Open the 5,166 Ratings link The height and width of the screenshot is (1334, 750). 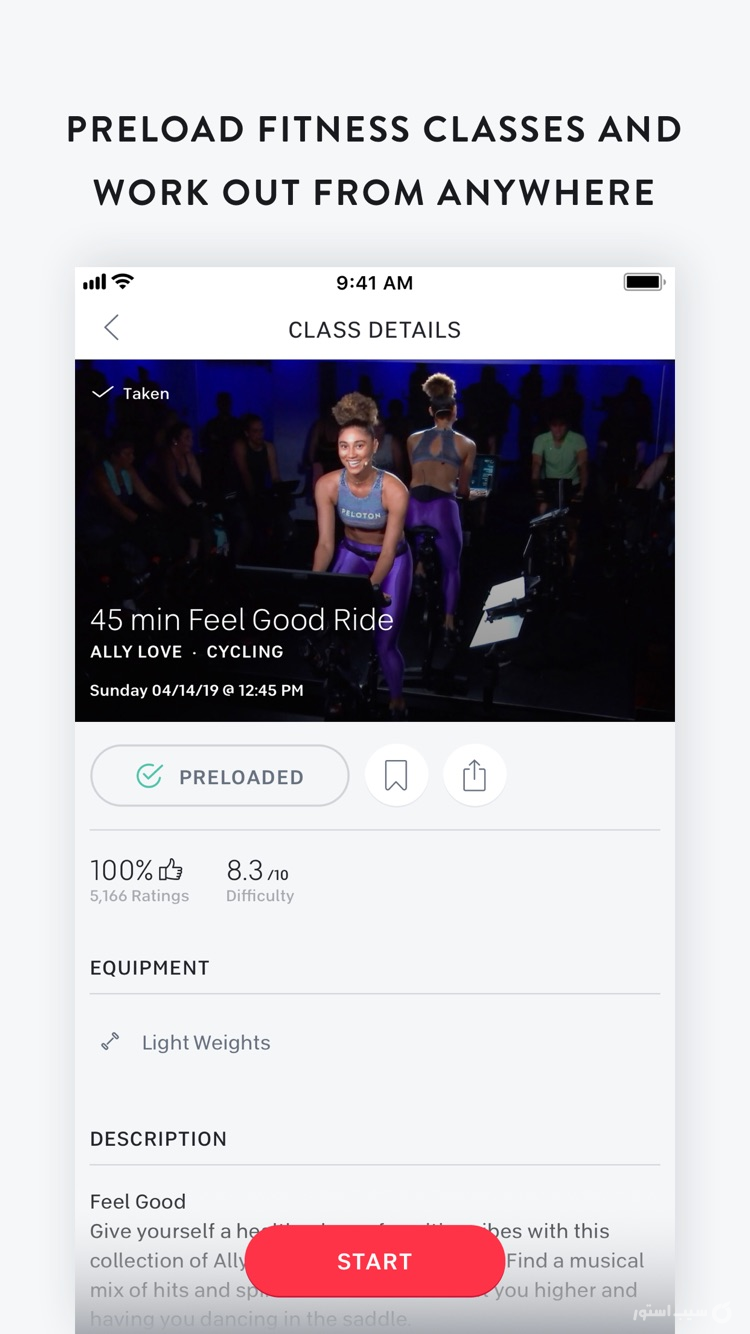139,895
